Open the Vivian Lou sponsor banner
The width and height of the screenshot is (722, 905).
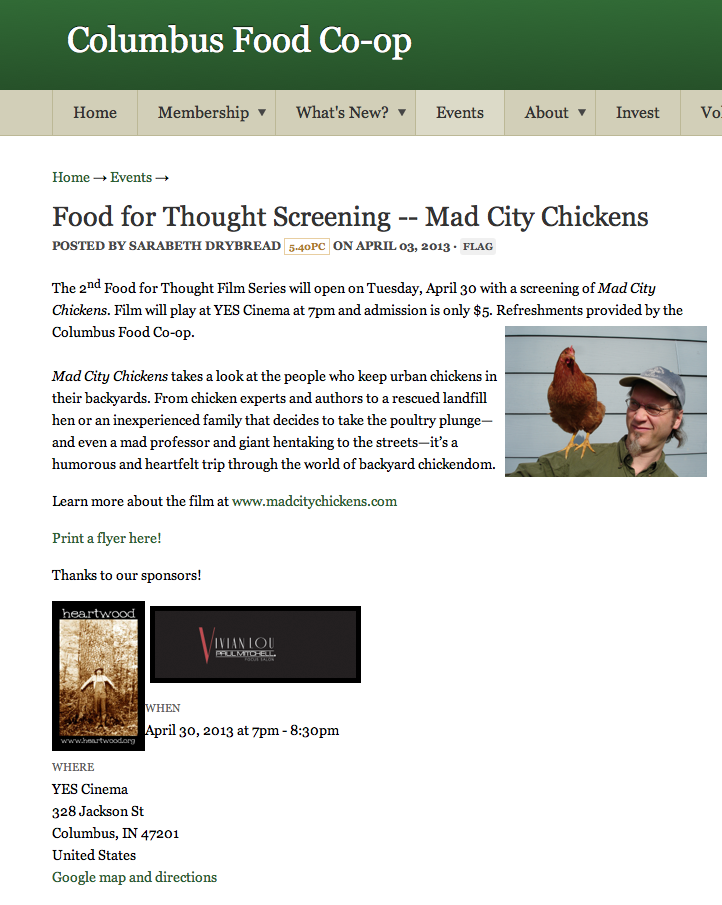(255, 644)
